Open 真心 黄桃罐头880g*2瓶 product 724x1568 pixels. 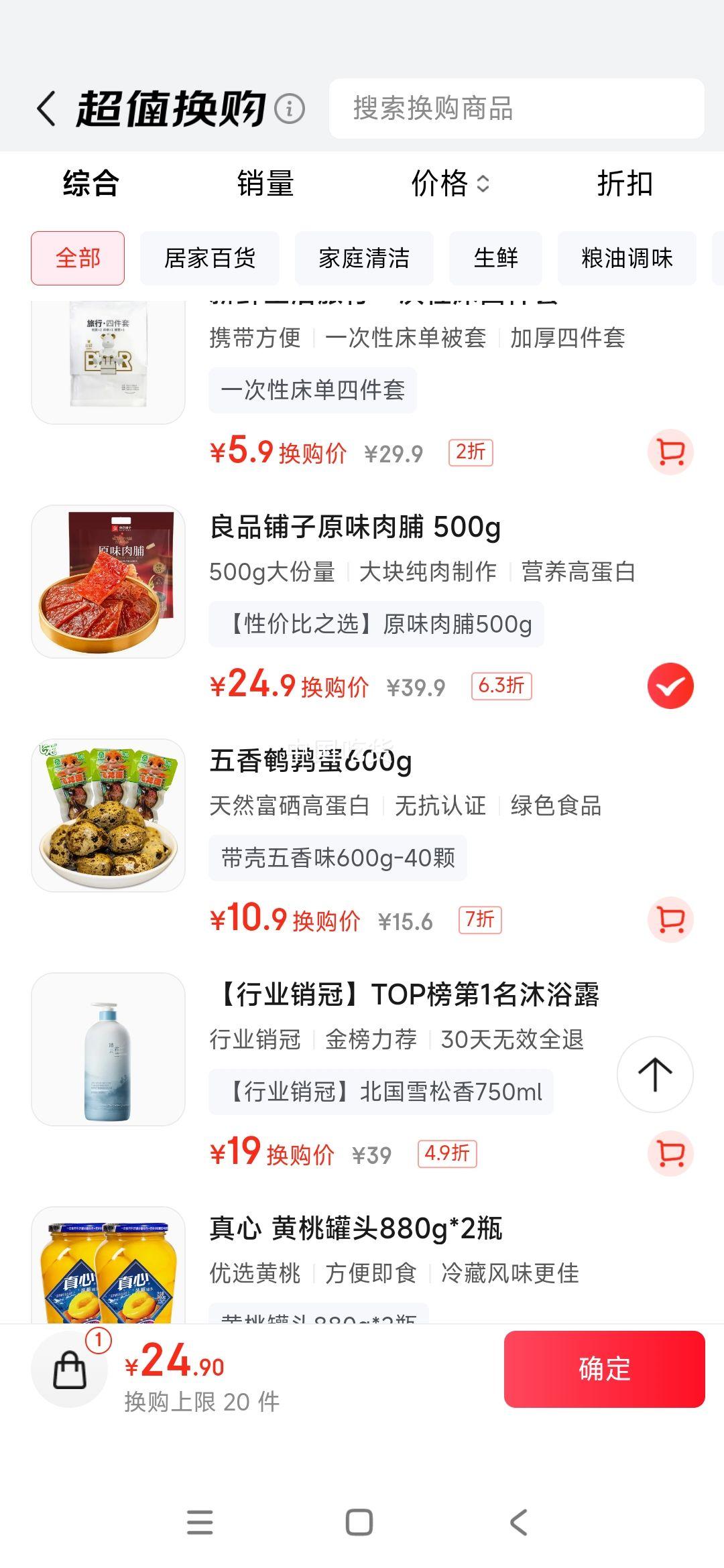click(355, 1228)
